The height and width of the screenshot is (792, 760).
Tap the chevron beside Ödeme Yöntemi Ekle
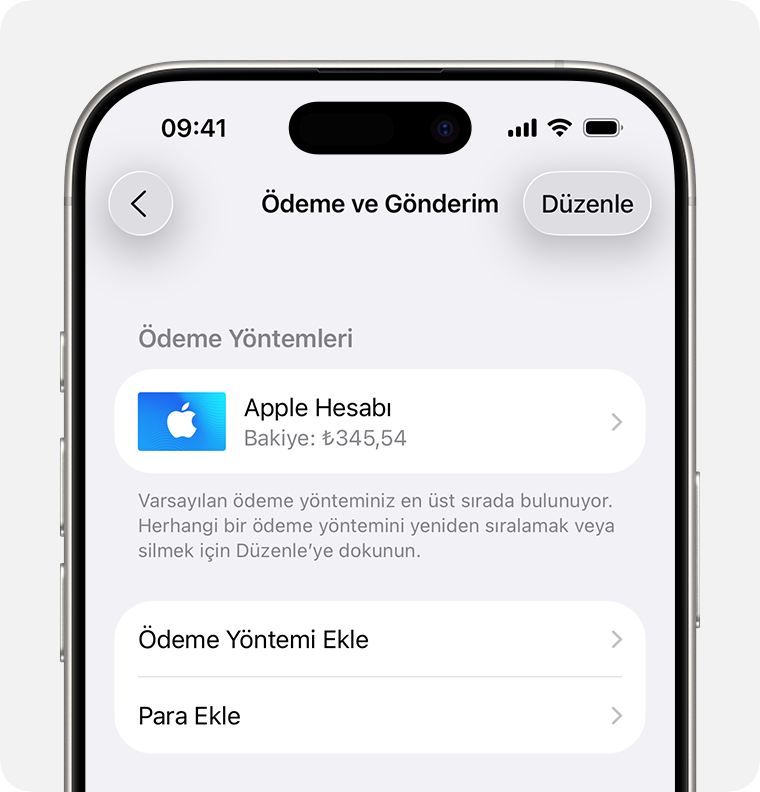coord(616,640)
